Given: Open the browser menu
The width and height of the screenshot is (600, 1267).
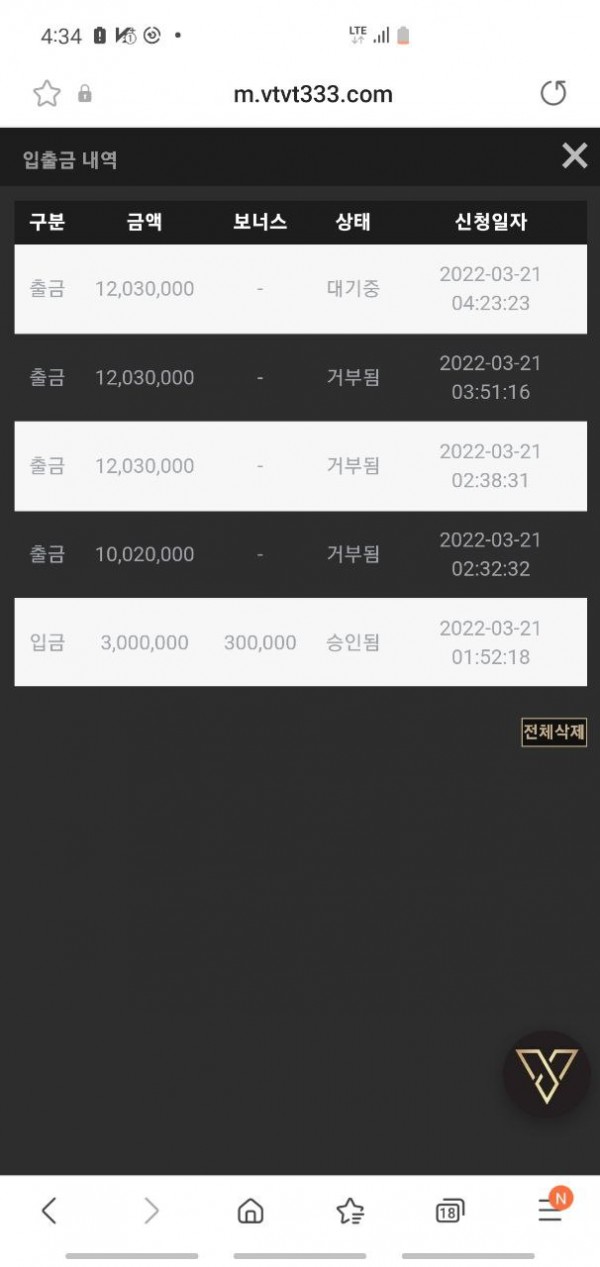Looking at the screenshot, I should click(x=550, y=1209).
